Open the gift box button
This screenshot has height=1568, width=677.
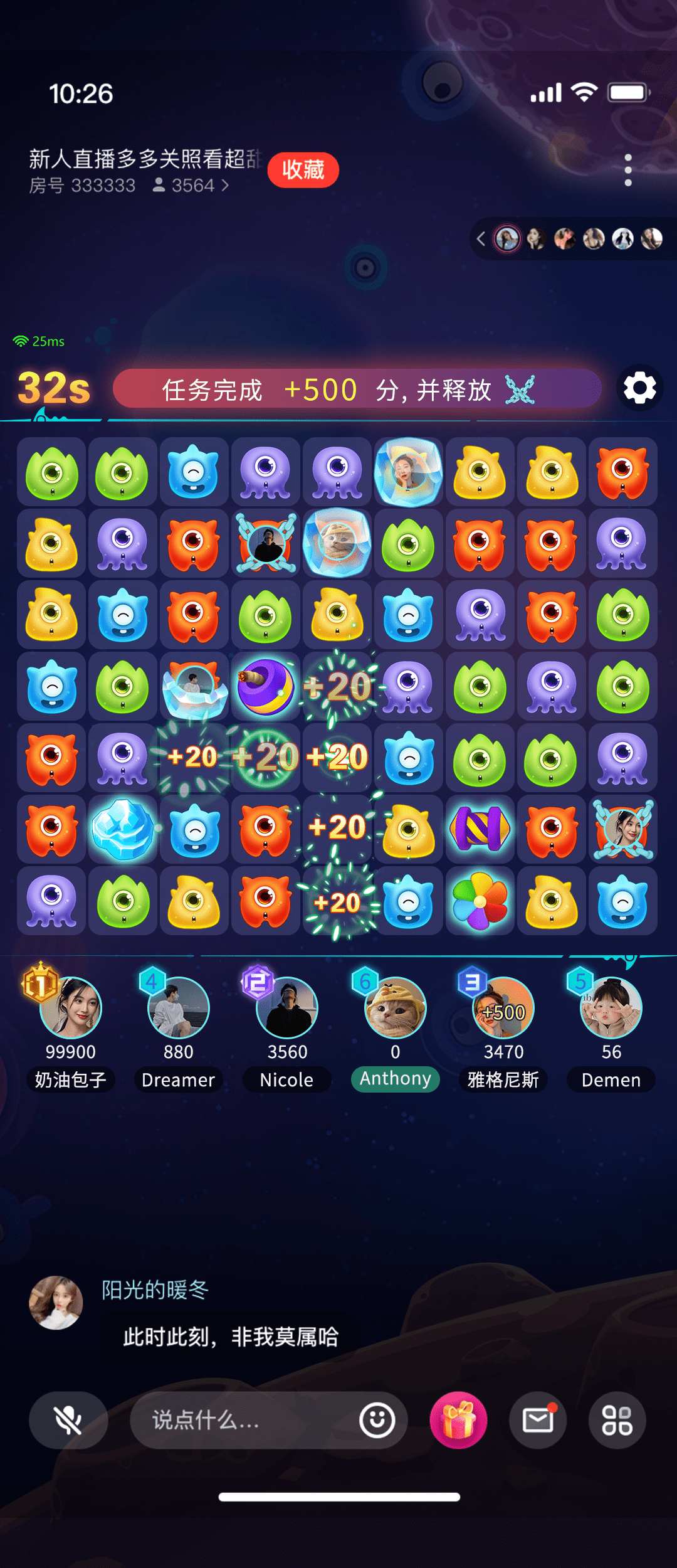point(458,1420)
